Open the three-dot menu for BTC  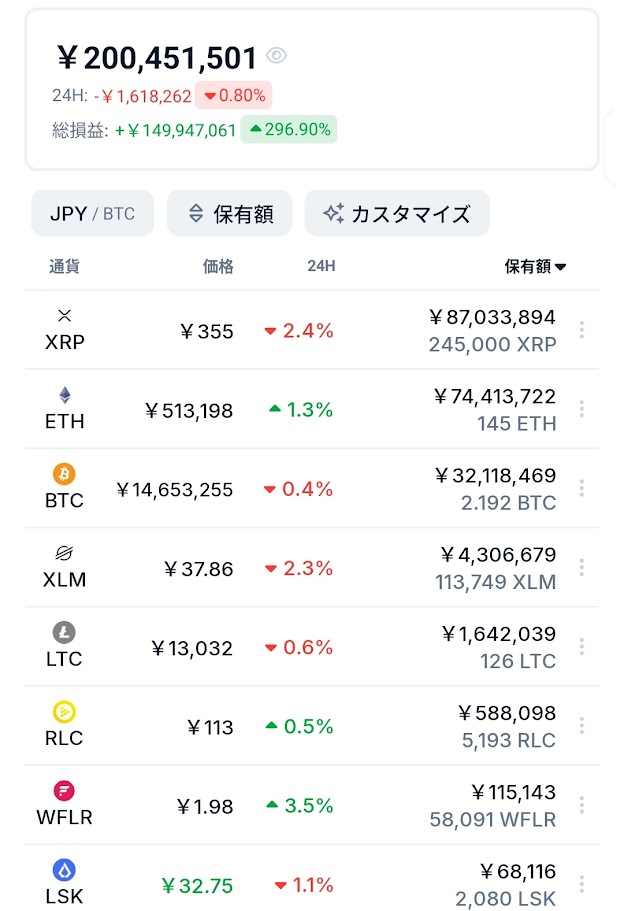click(581, 488)
